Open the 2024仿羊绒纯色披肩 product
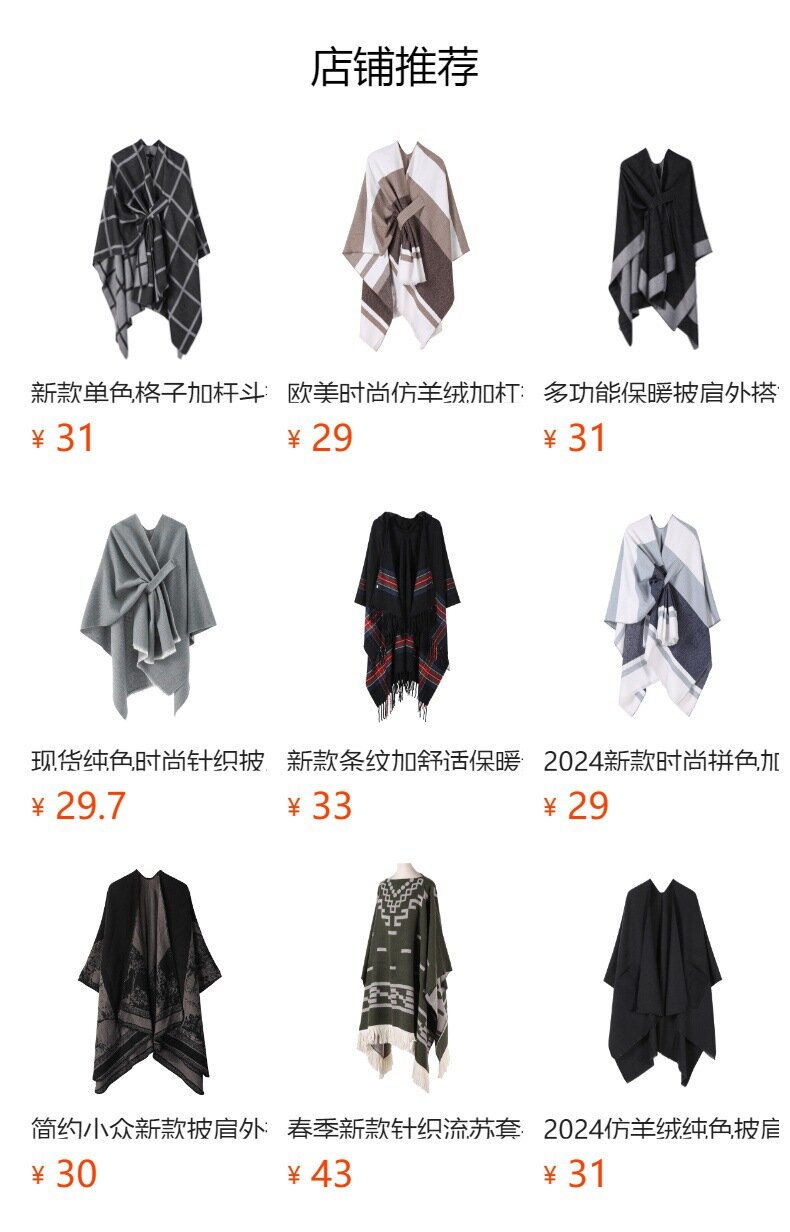The width and height of the screenshot is (790, 1232). [660, 986]
